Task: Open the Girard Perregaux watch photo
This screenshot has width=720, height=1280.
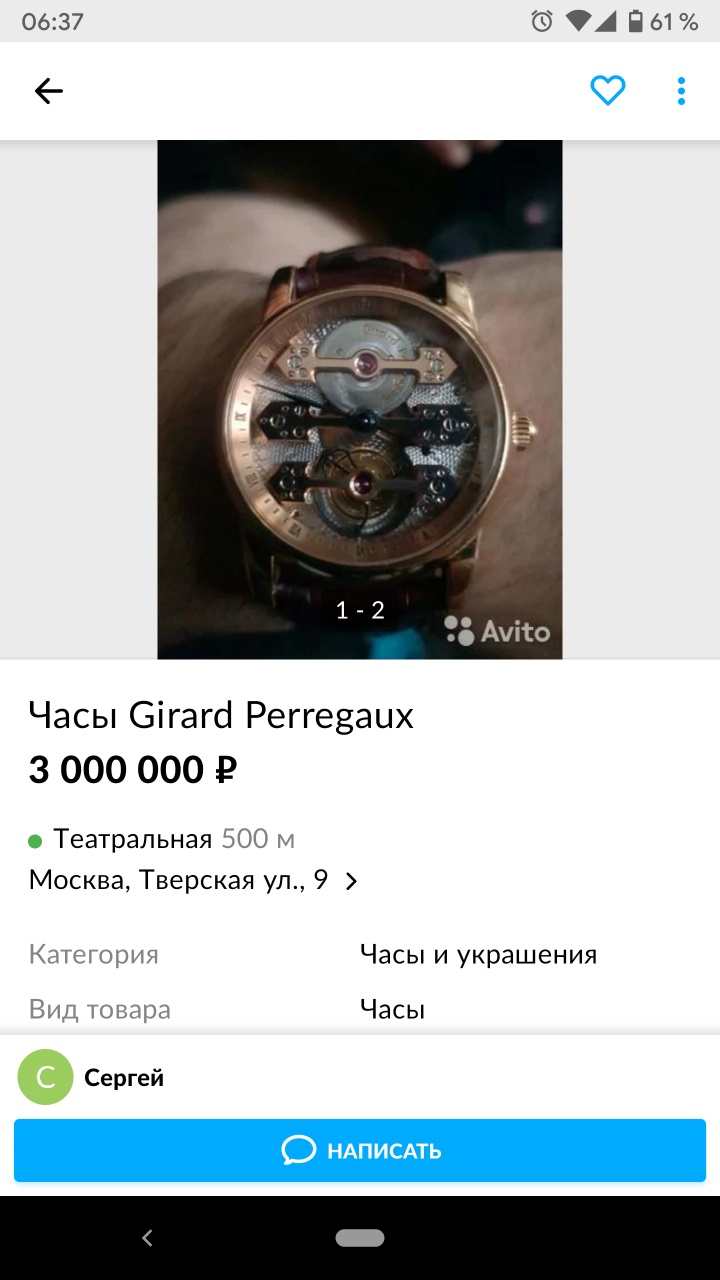Action: [360, 400]
